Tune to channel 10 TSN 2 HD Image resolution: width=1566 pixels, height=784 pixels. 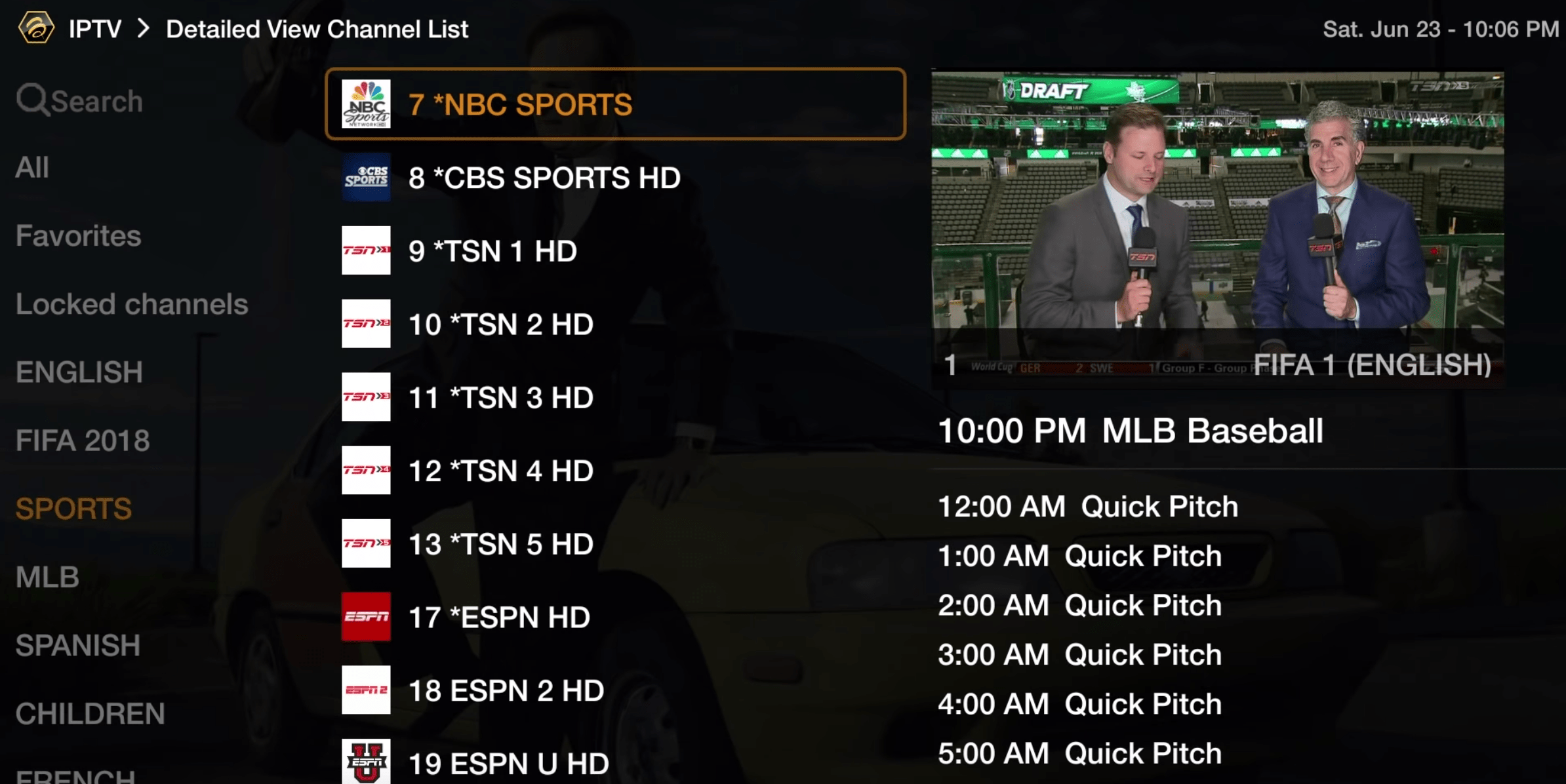point(500,324)
